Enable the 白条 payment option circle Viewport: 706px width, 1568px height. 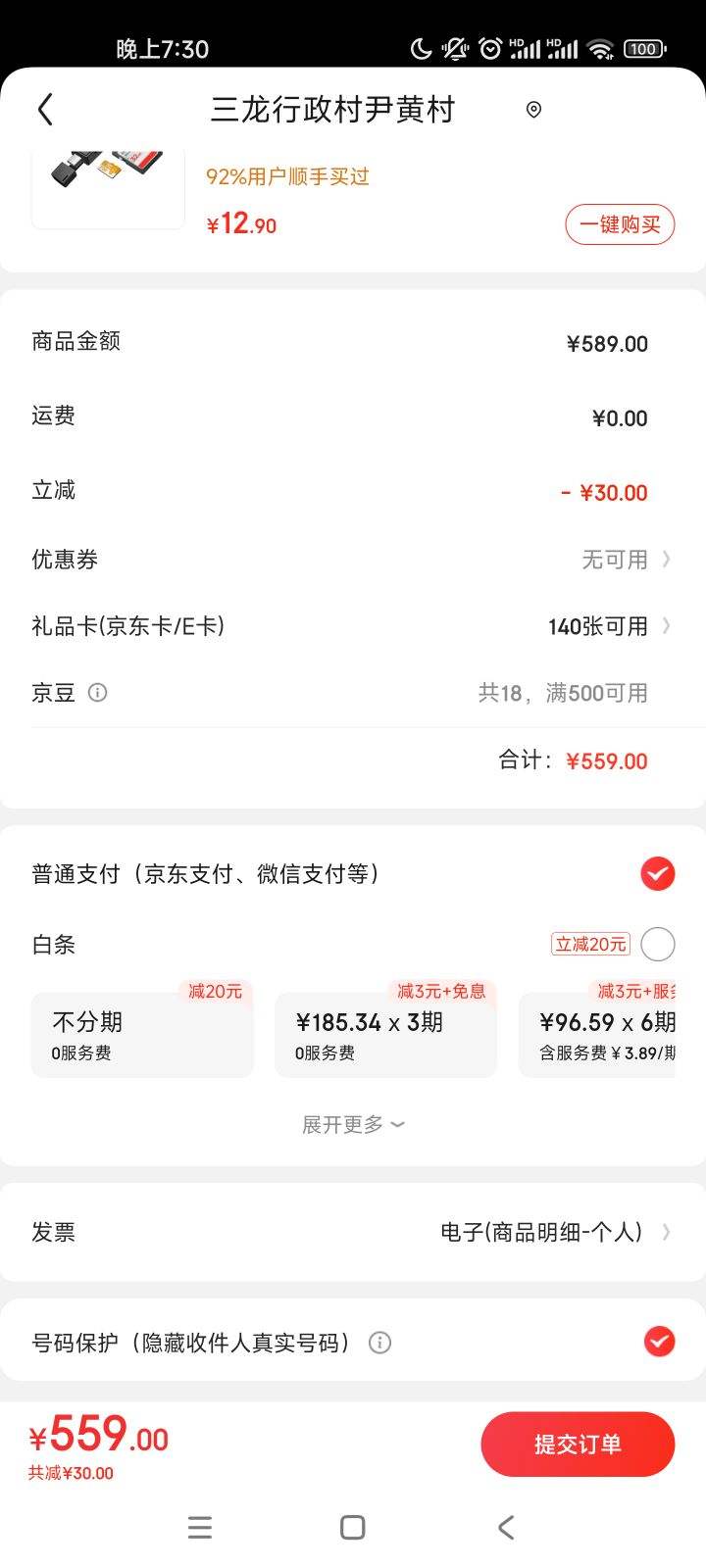pos(657,943)
